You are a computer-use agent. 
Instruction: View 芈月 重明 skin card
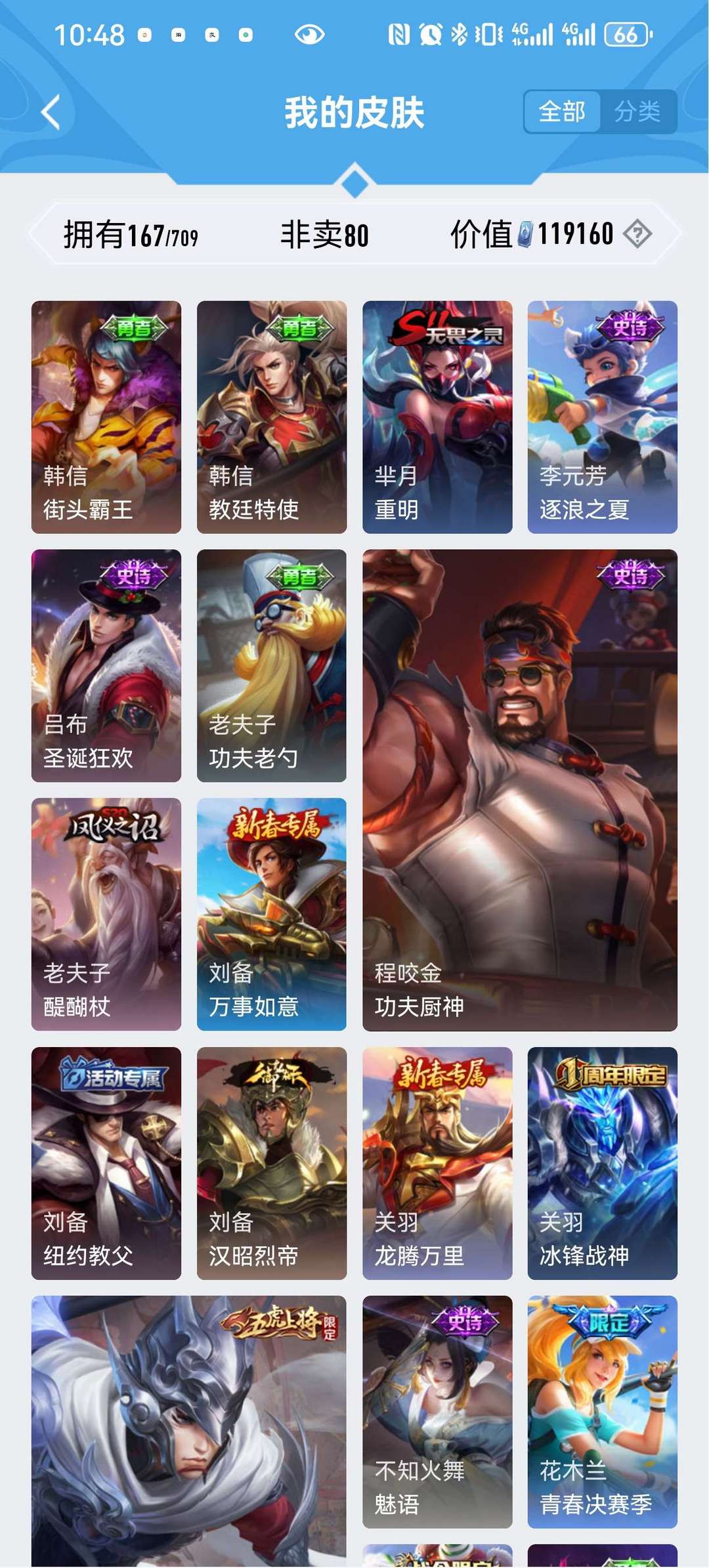437,417
